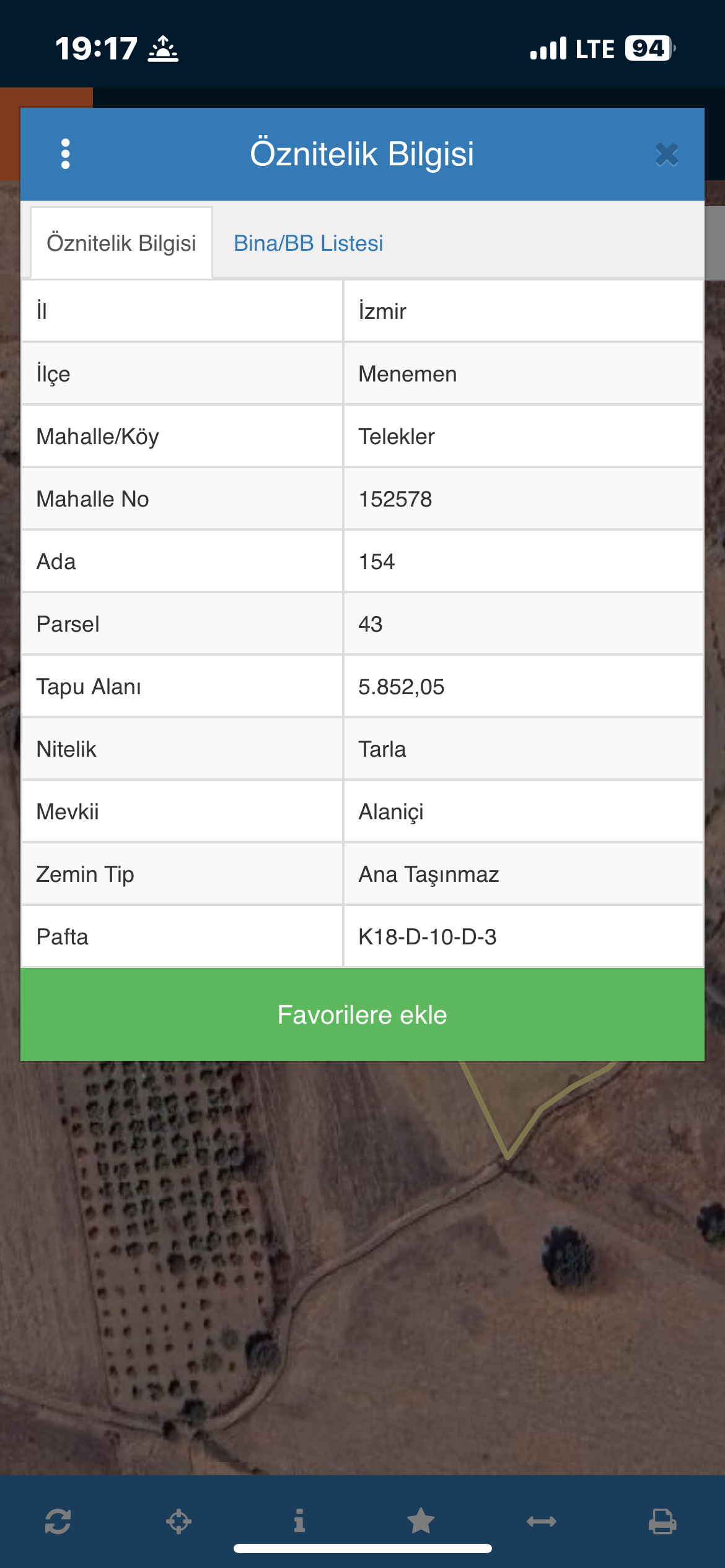Tap the double-arrow measure icon
This screenshot has height=1568, width=725.
542,1521
